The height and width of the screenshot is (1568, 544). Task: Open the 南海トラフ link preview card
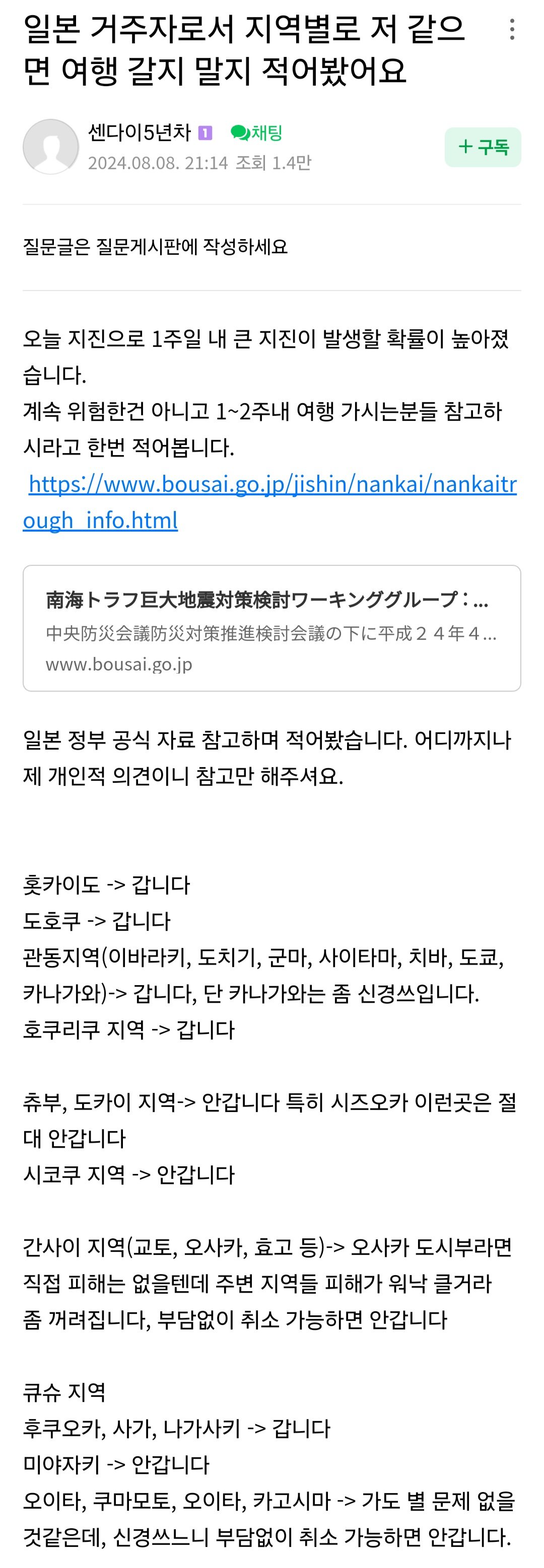[271, 628]
